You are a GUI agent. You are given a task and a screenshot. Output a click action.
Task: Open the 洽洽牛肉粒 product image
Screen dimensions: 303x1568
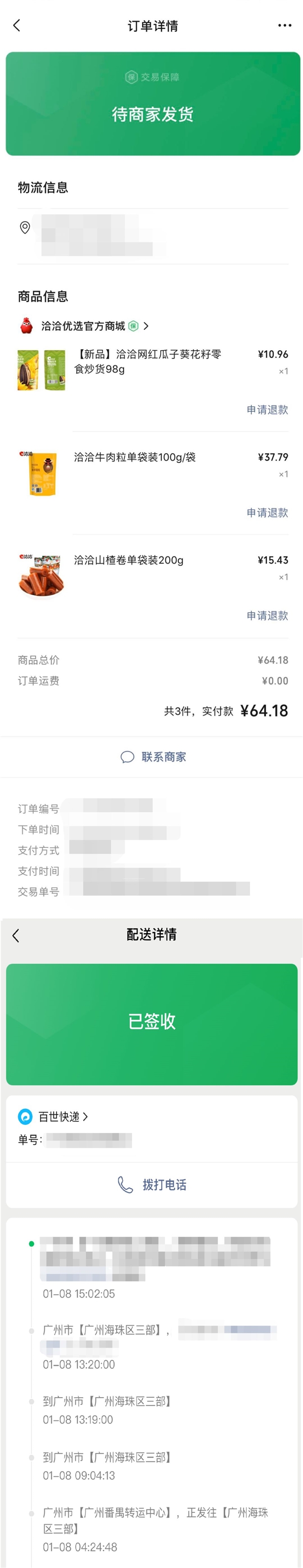41,473
